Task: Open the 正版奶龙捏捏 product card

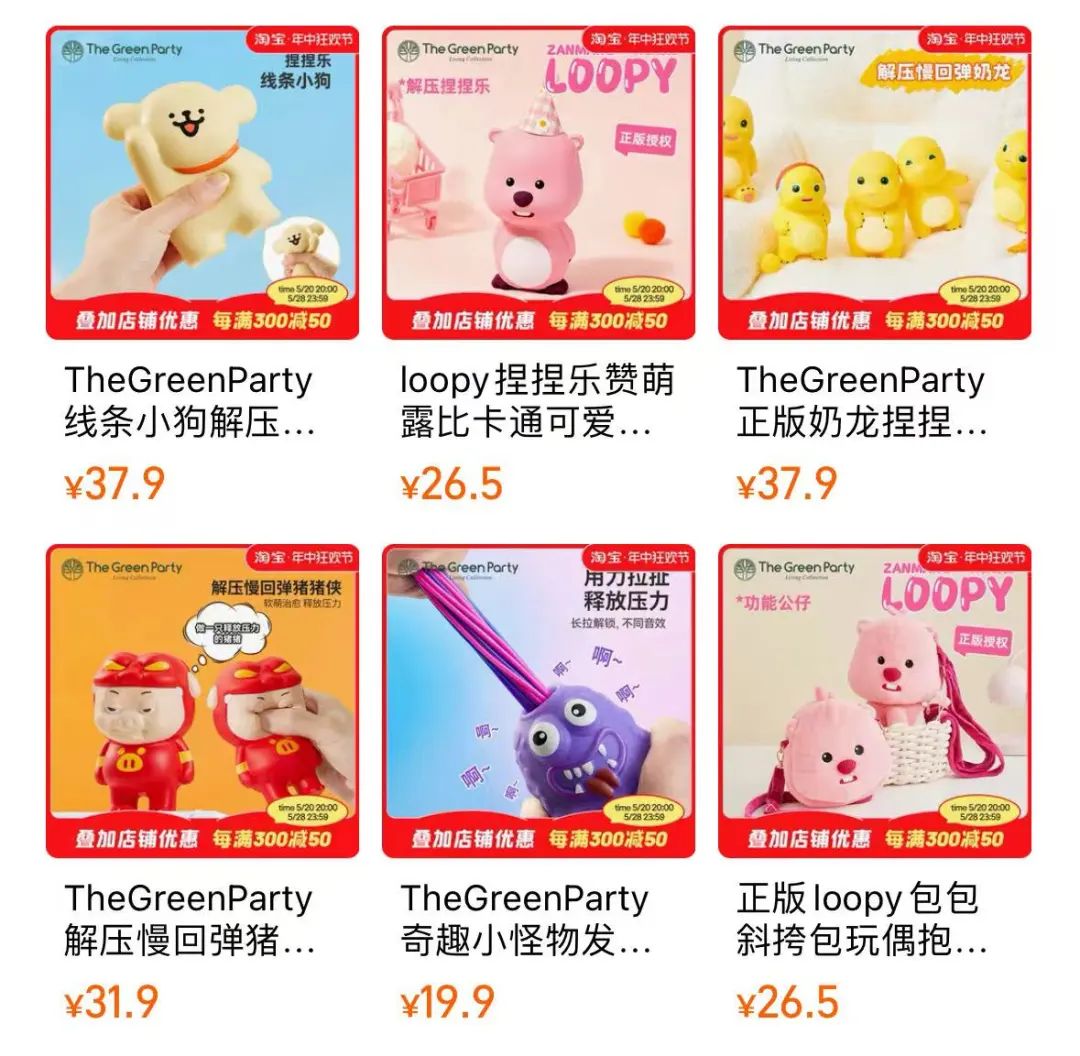Action: 874,183
